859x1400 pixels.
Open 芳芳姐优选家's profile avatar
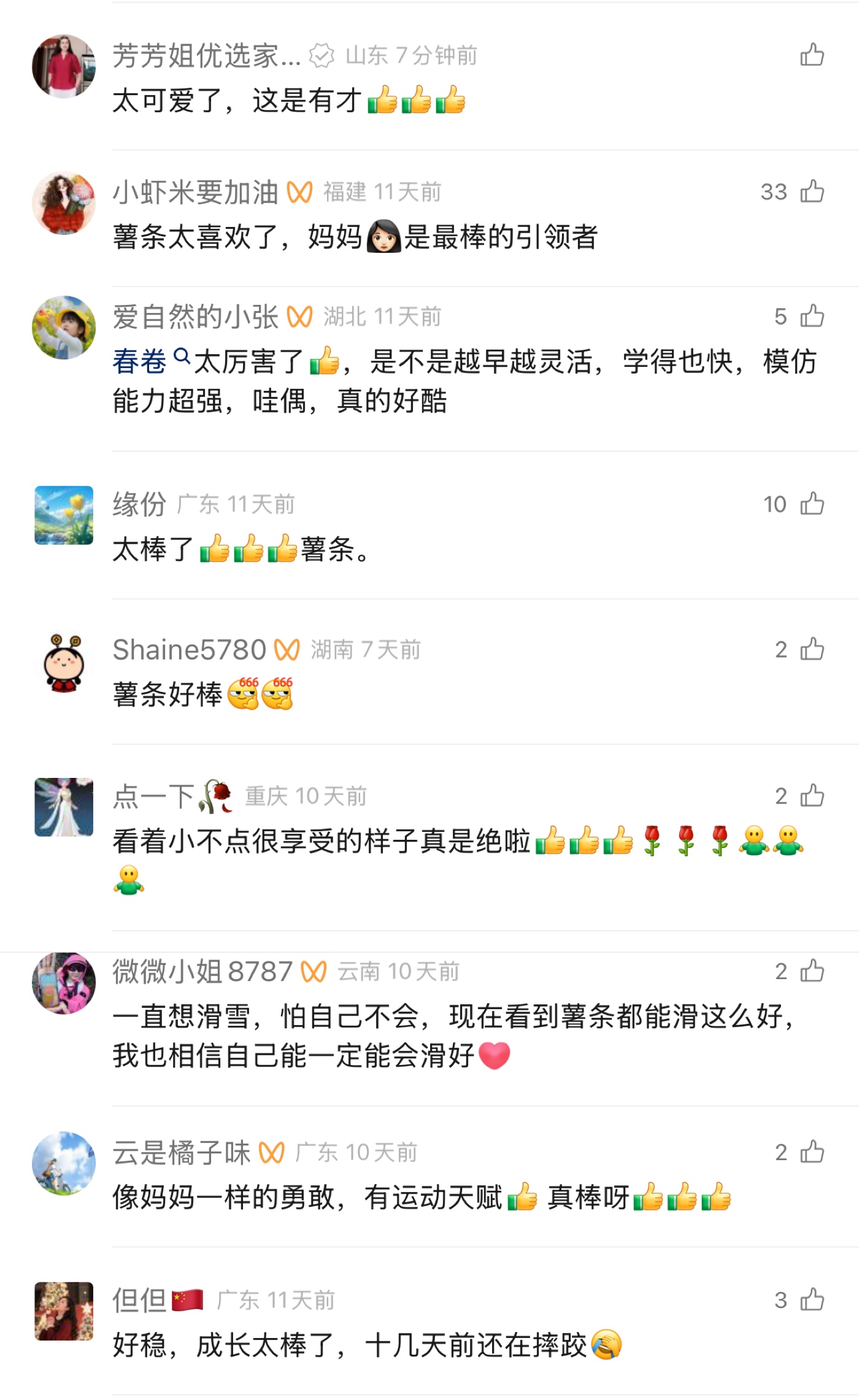(64, 66)
